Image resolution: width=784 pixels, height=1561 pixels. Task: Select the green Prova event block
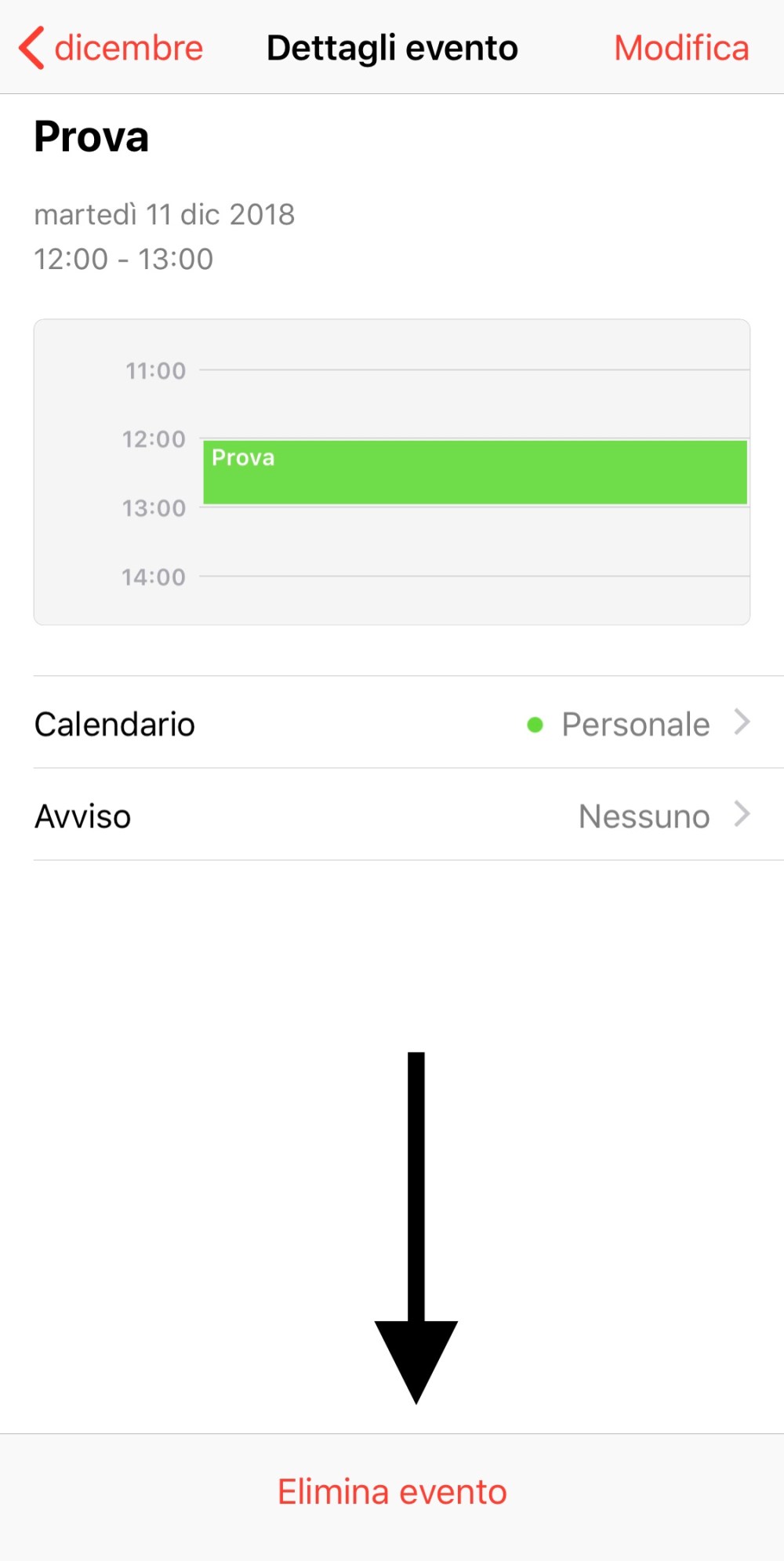coord(474,472)
